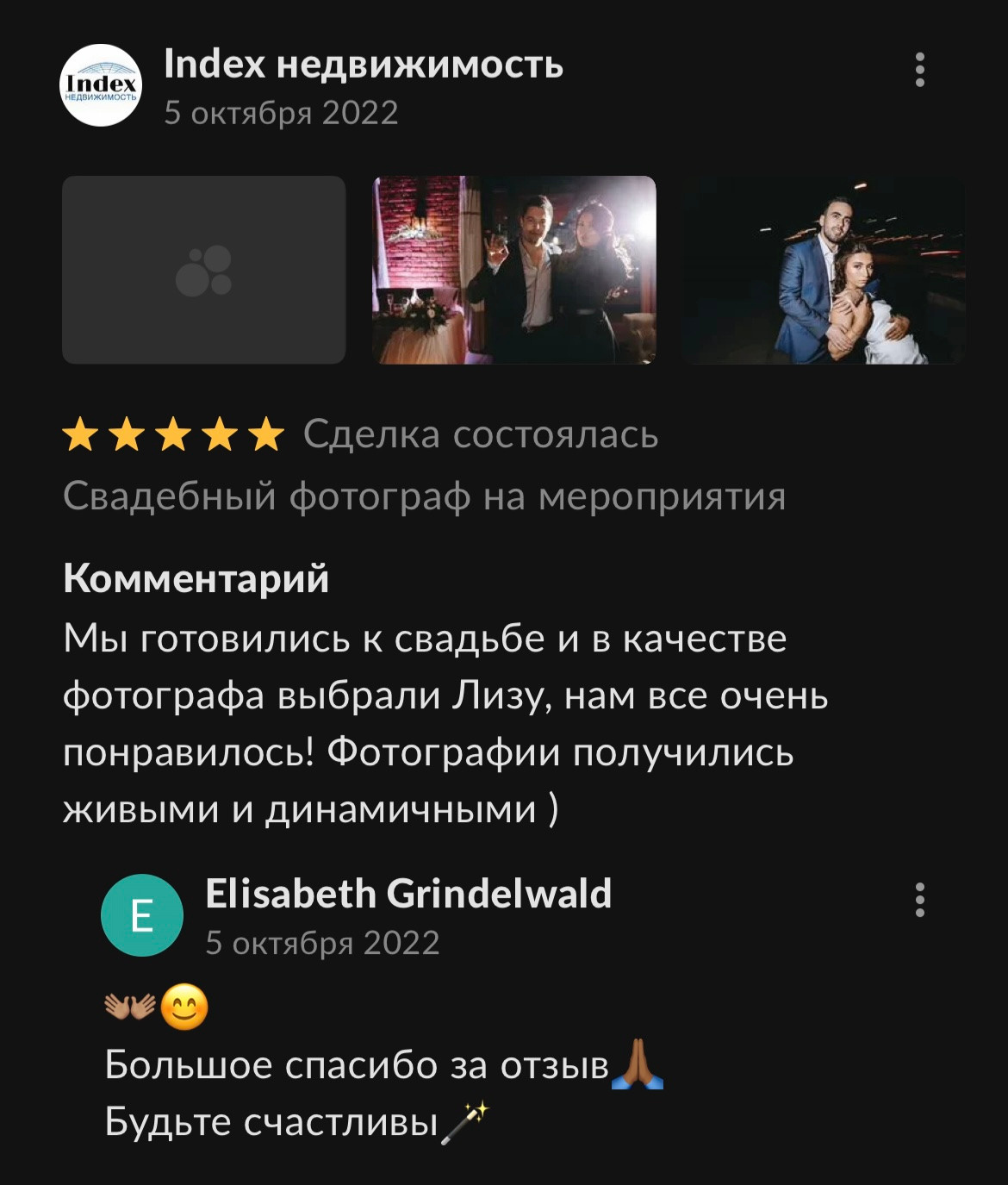
Task: Click the clapping hands emoji reaction
Action: 131,1004
